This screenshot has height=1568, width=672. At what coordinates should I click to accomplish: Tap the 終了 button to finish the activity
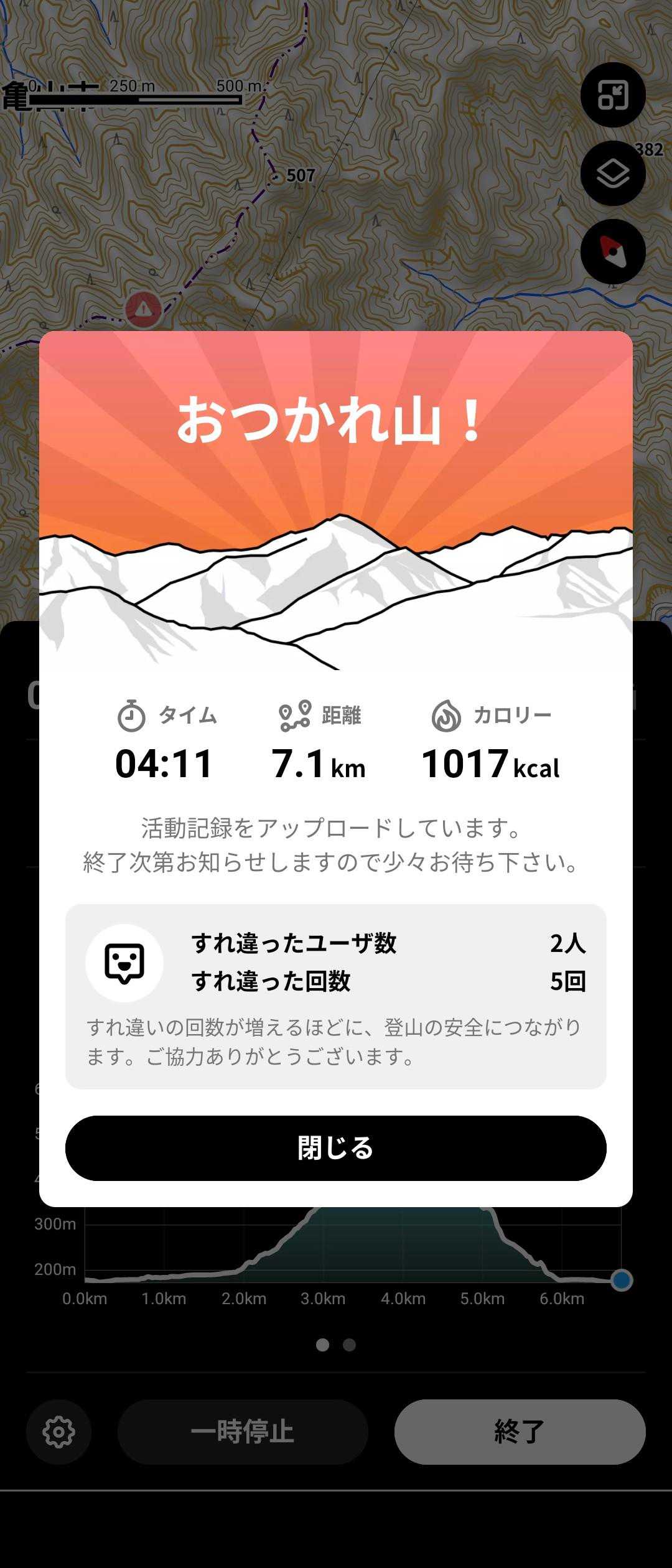pos(520,1431)
